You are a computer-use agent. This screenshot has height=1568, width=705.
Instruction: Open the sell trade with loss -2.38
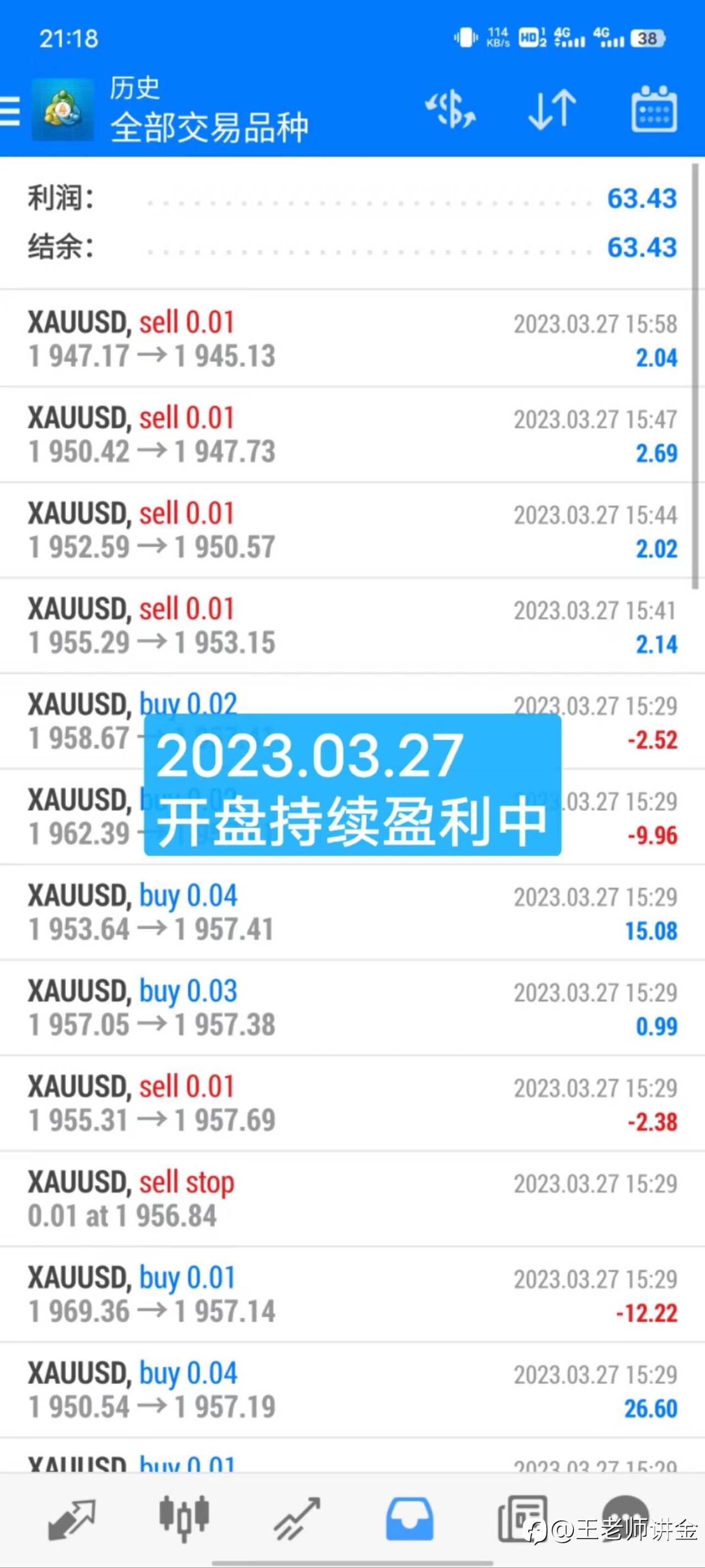click(x=352, y=1103)
